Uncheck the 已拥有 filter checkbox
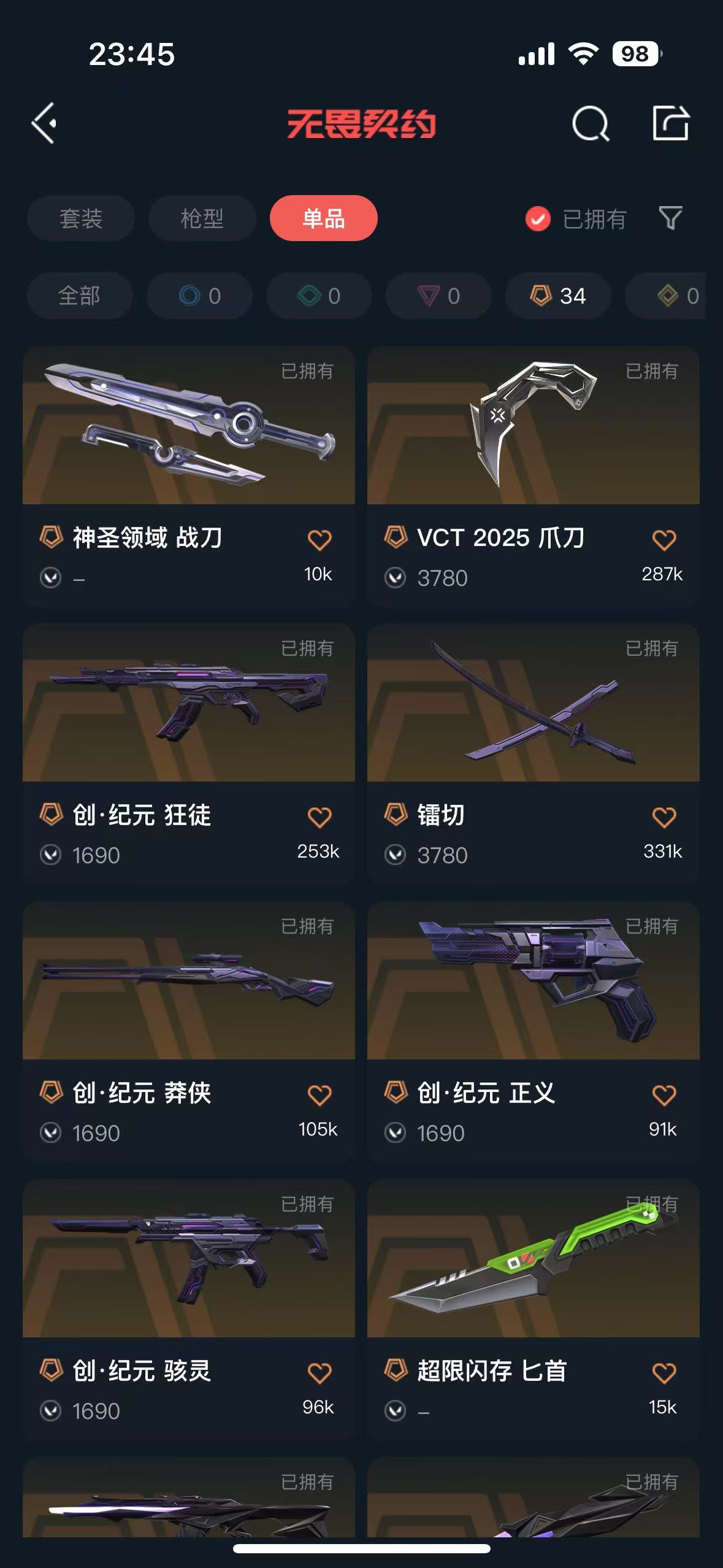 pyautogui.click(x=538, y=219)
